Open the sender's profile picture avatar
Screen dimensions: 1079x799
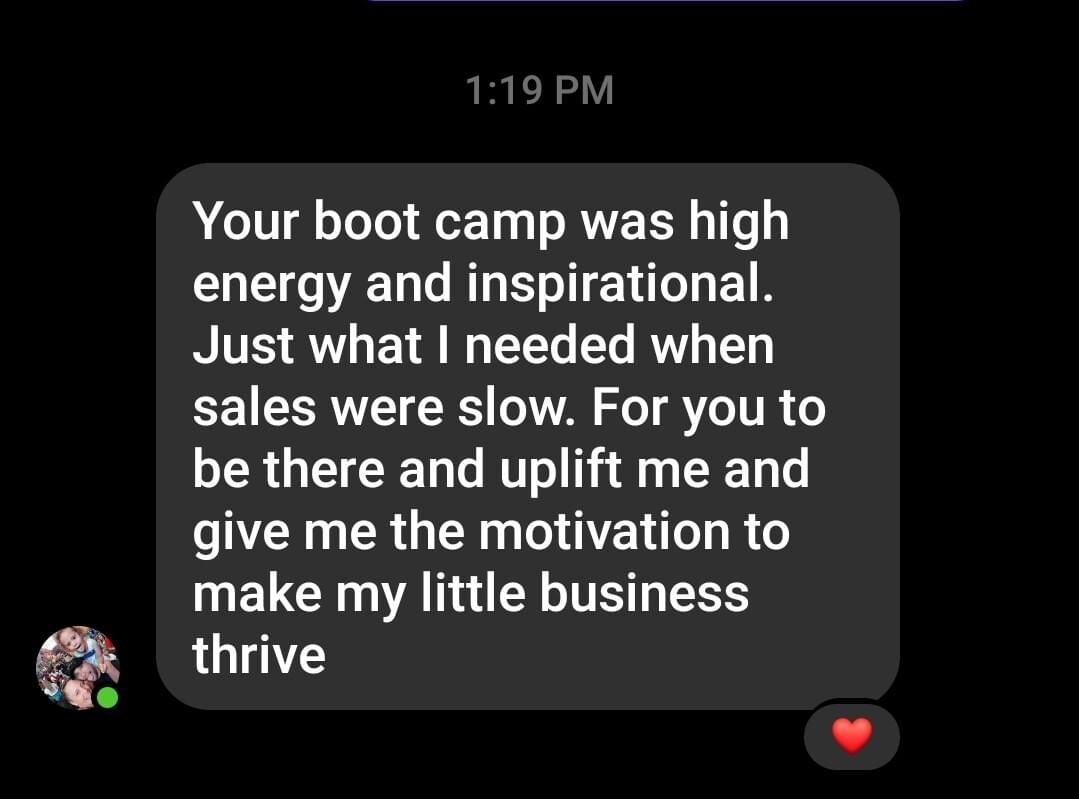point(77,667)
